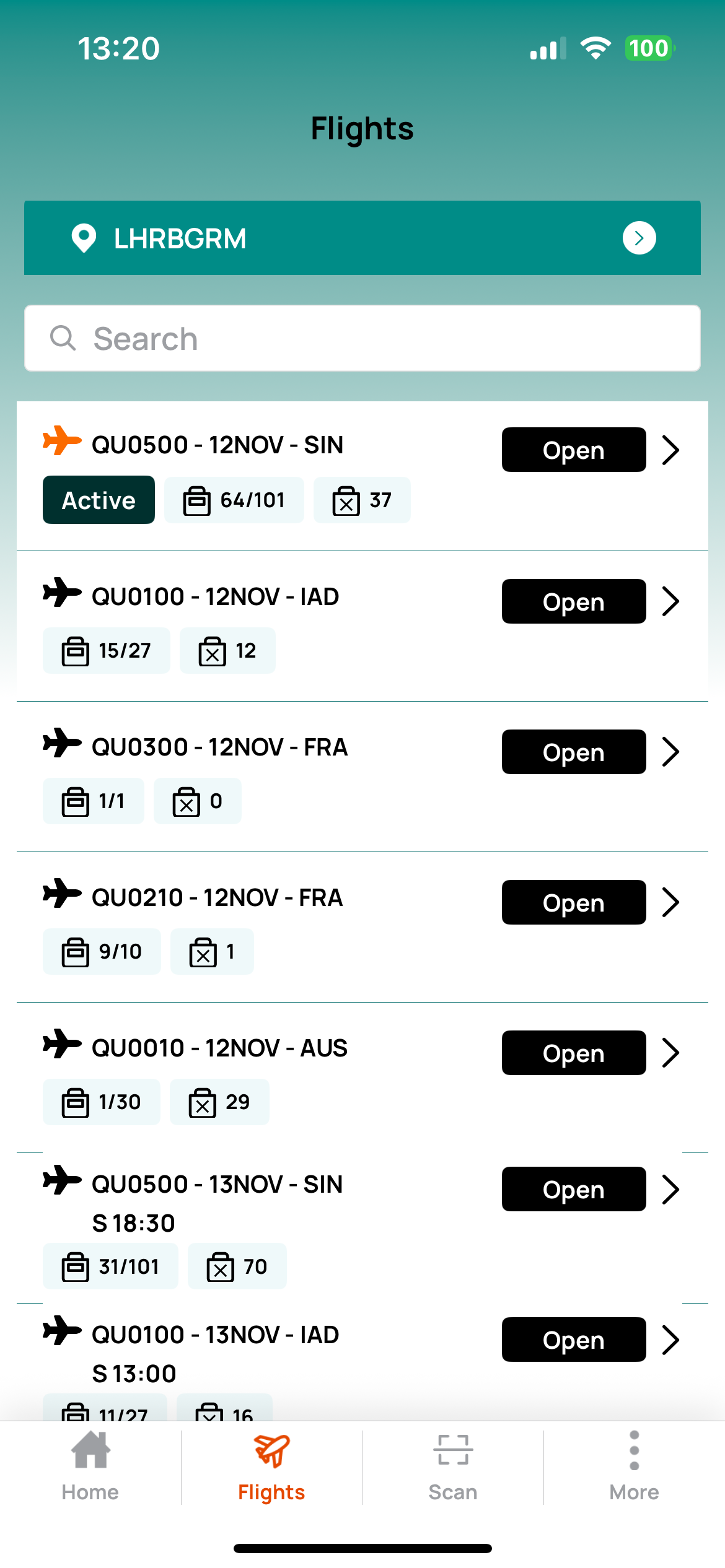Expand chevron for QU0100 13NOV IAD flight
This screenshot has width=725, height=1568.
click(670, 1339)
